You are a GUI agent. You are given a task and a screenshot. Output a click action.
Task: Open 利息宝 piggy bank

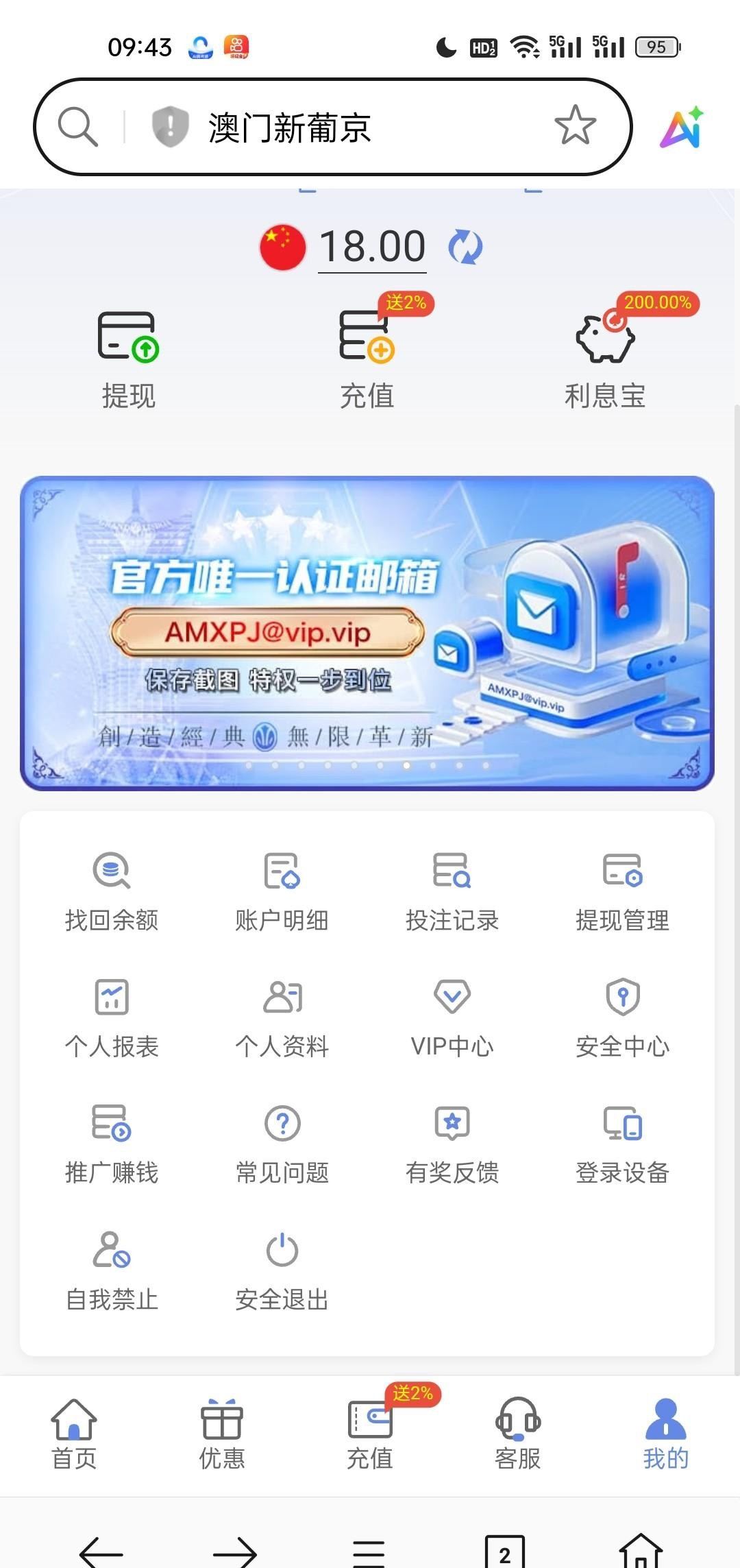[x=605, y=360]
